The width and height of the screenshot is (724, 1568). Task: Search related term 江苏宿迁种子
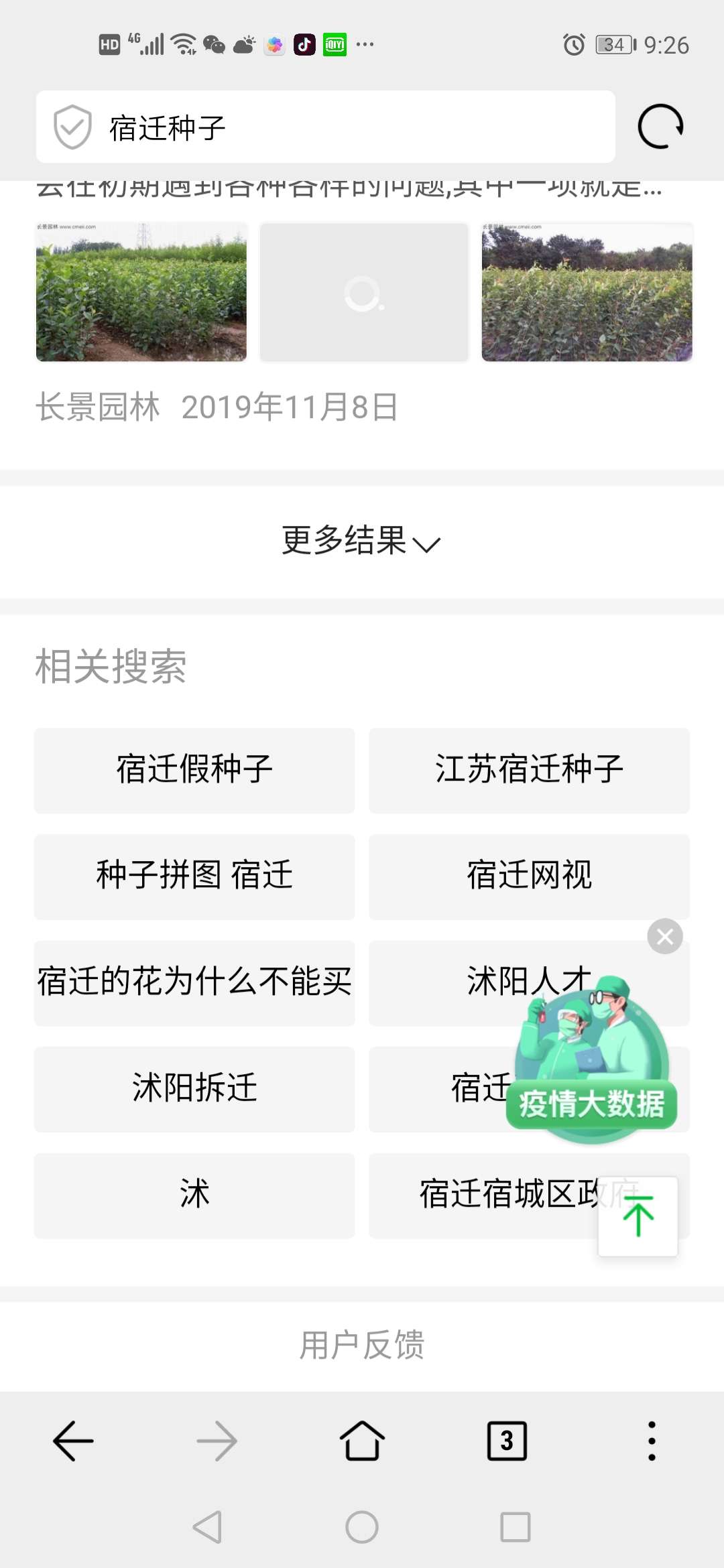point(529,771)
